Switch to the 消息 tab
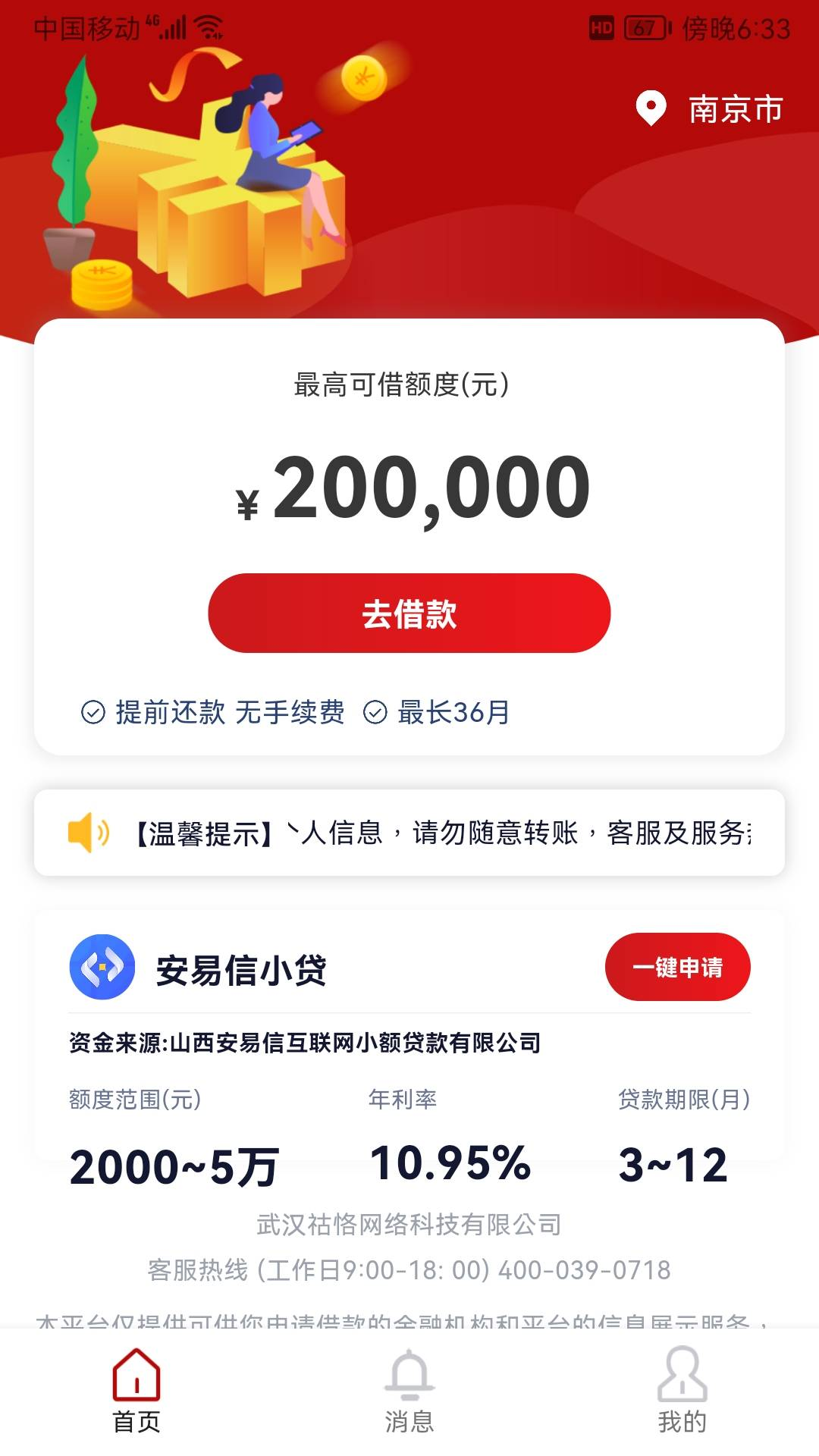Screen dimensions: 819x1456 click(x=409, y=1390)
